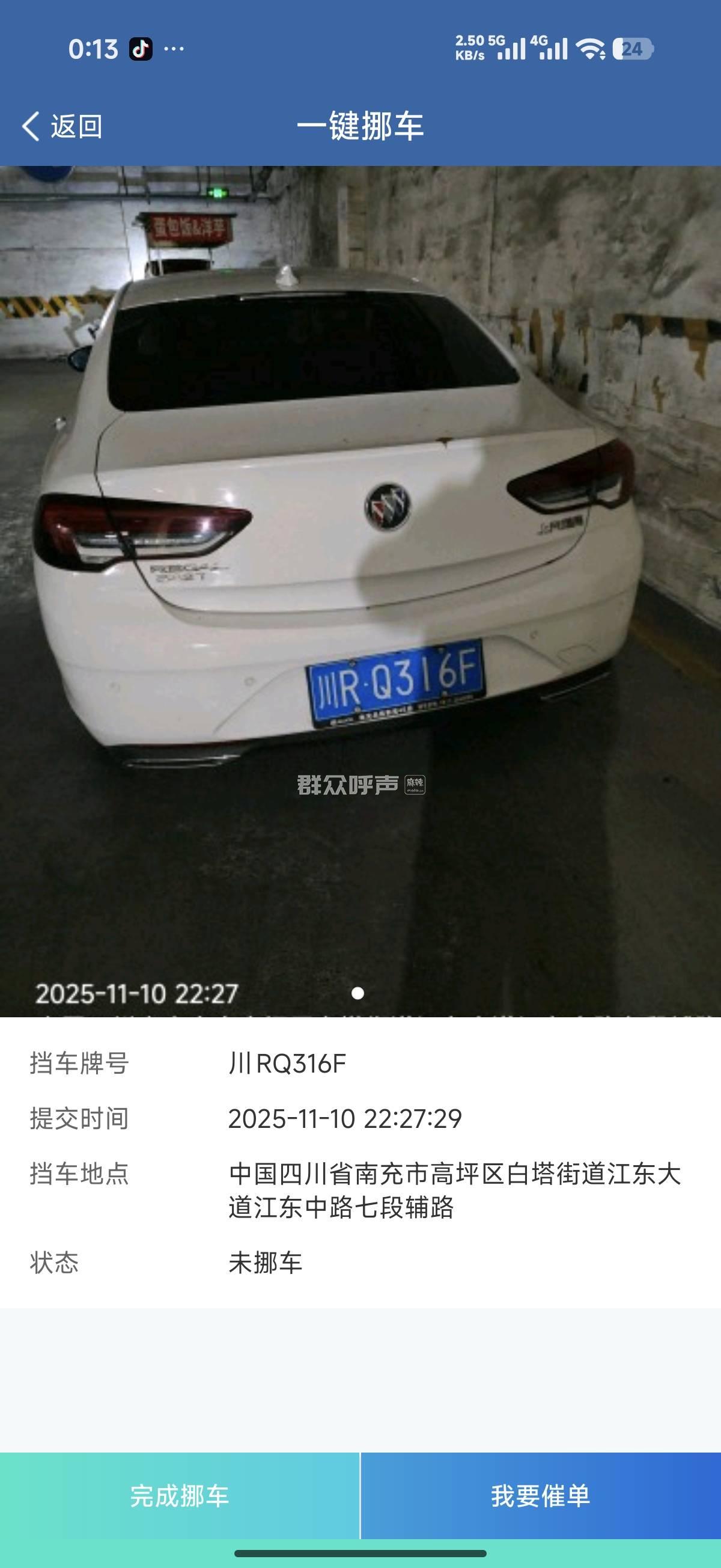Open the blocking car photo

[360, 590]
